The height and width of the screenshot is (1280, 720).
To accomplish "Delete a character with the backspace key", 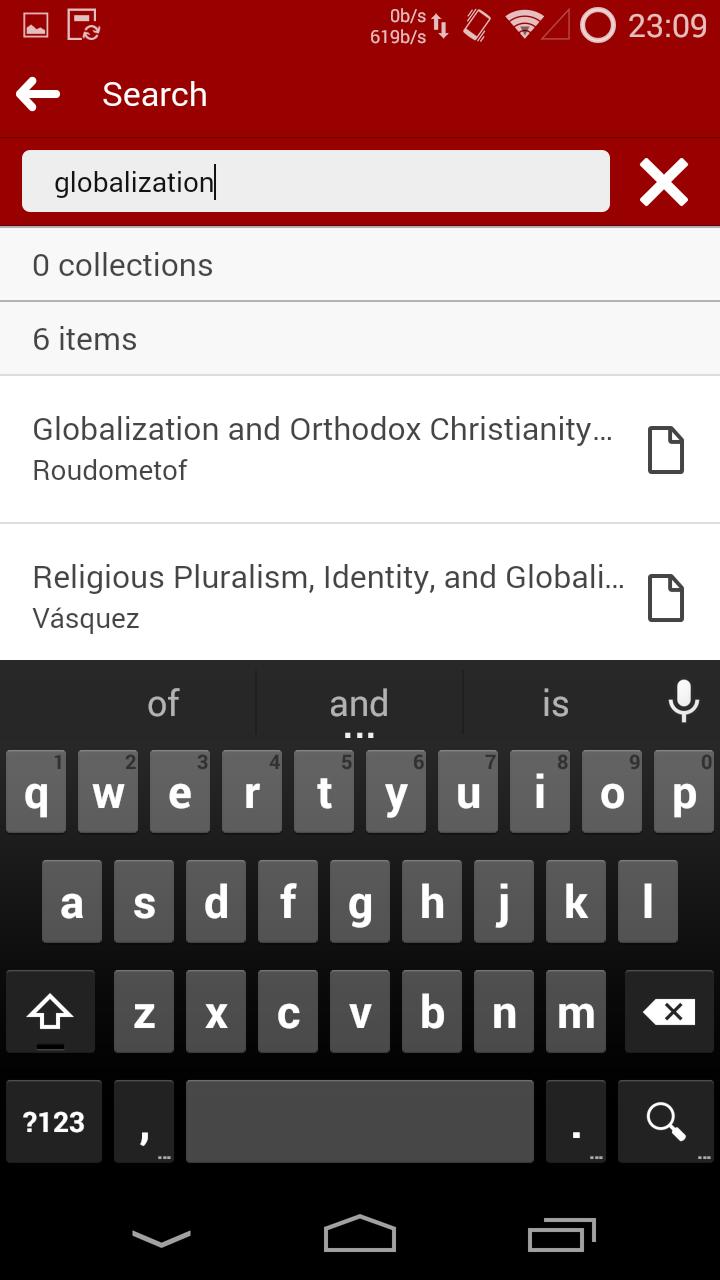I will click(x=668, y=1013).
